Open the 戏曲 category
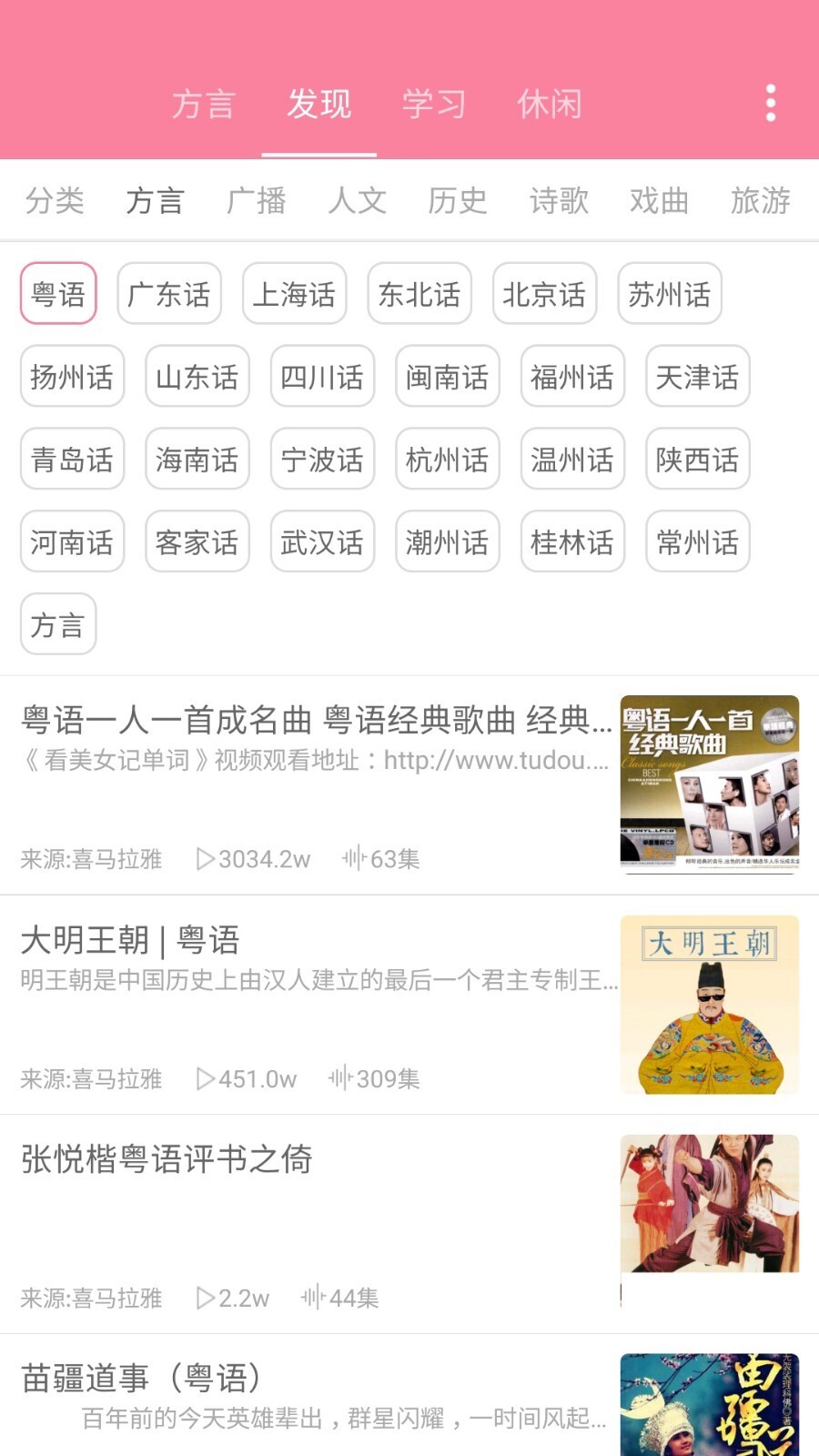819x1456 pixels. click(657, 200)
